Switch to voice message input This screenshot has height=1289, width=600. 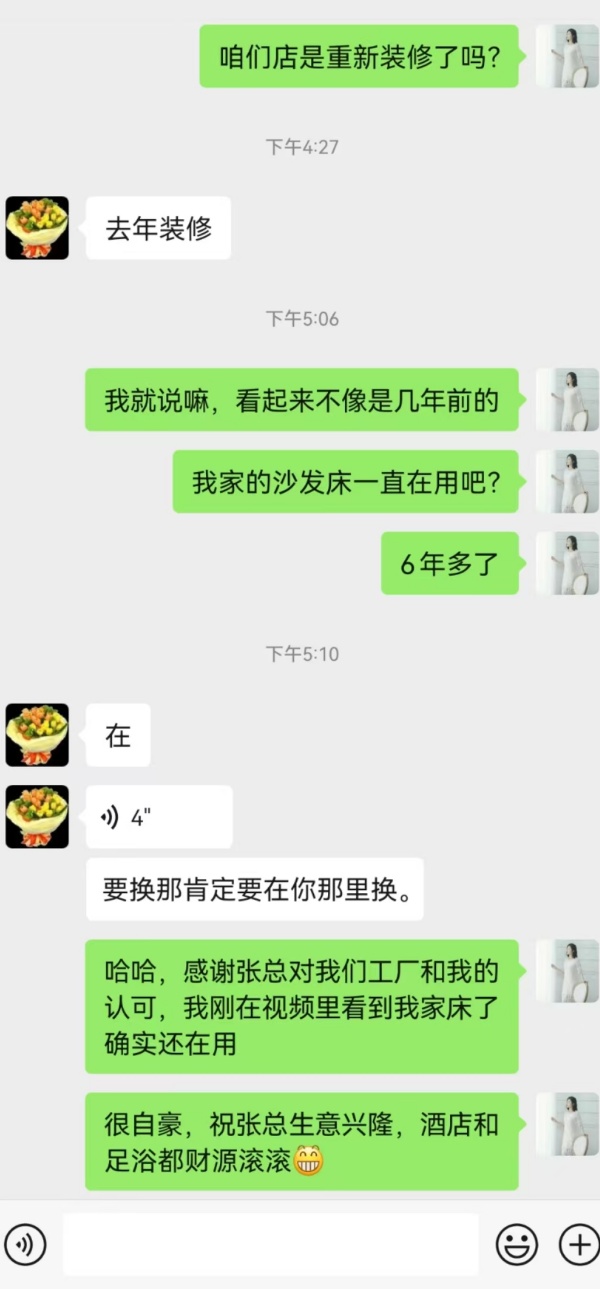[x=26, y=1245]
